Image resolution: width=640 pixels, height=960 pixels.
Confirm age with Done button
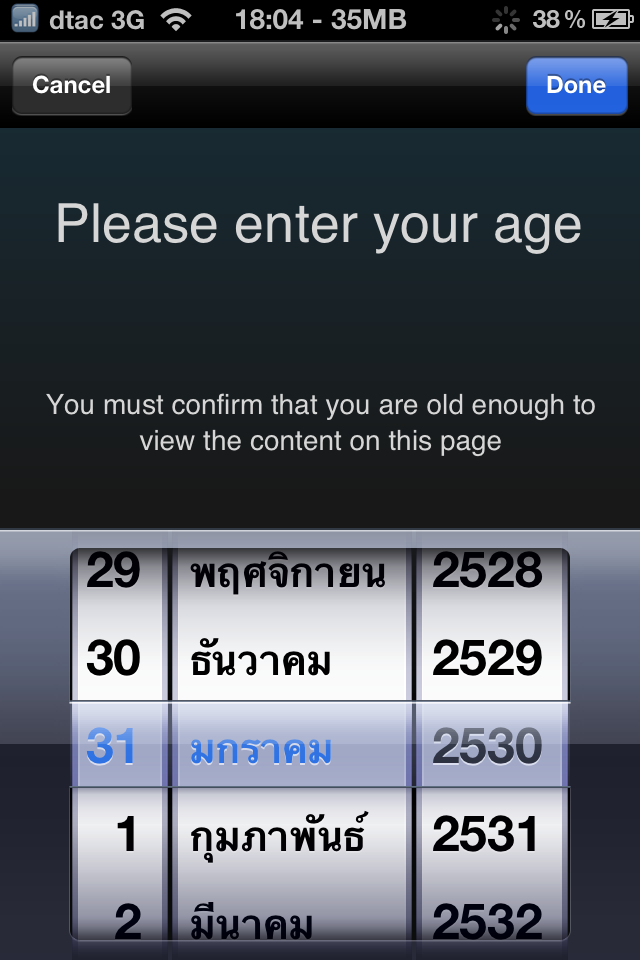pos(576,86)
